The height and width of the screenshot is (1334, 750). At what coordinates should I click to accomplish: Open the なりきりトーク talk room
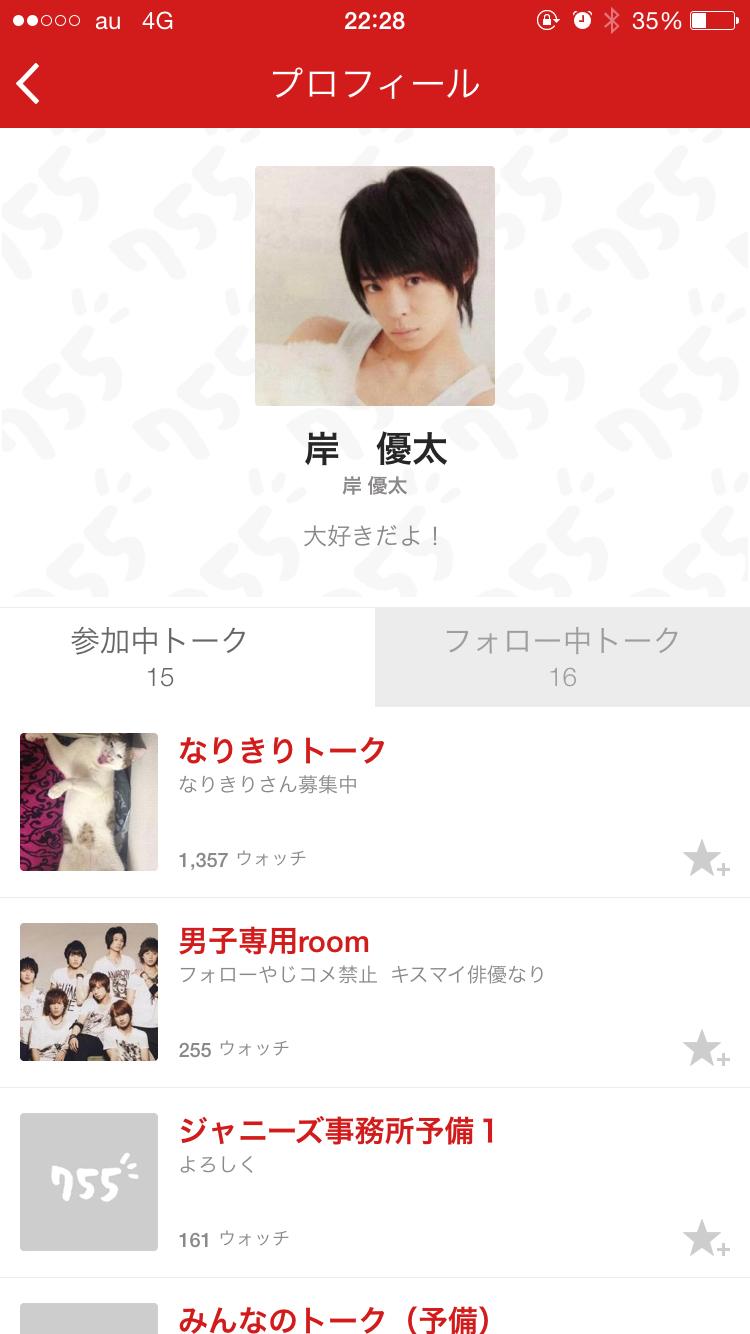(x=282, y=750)
